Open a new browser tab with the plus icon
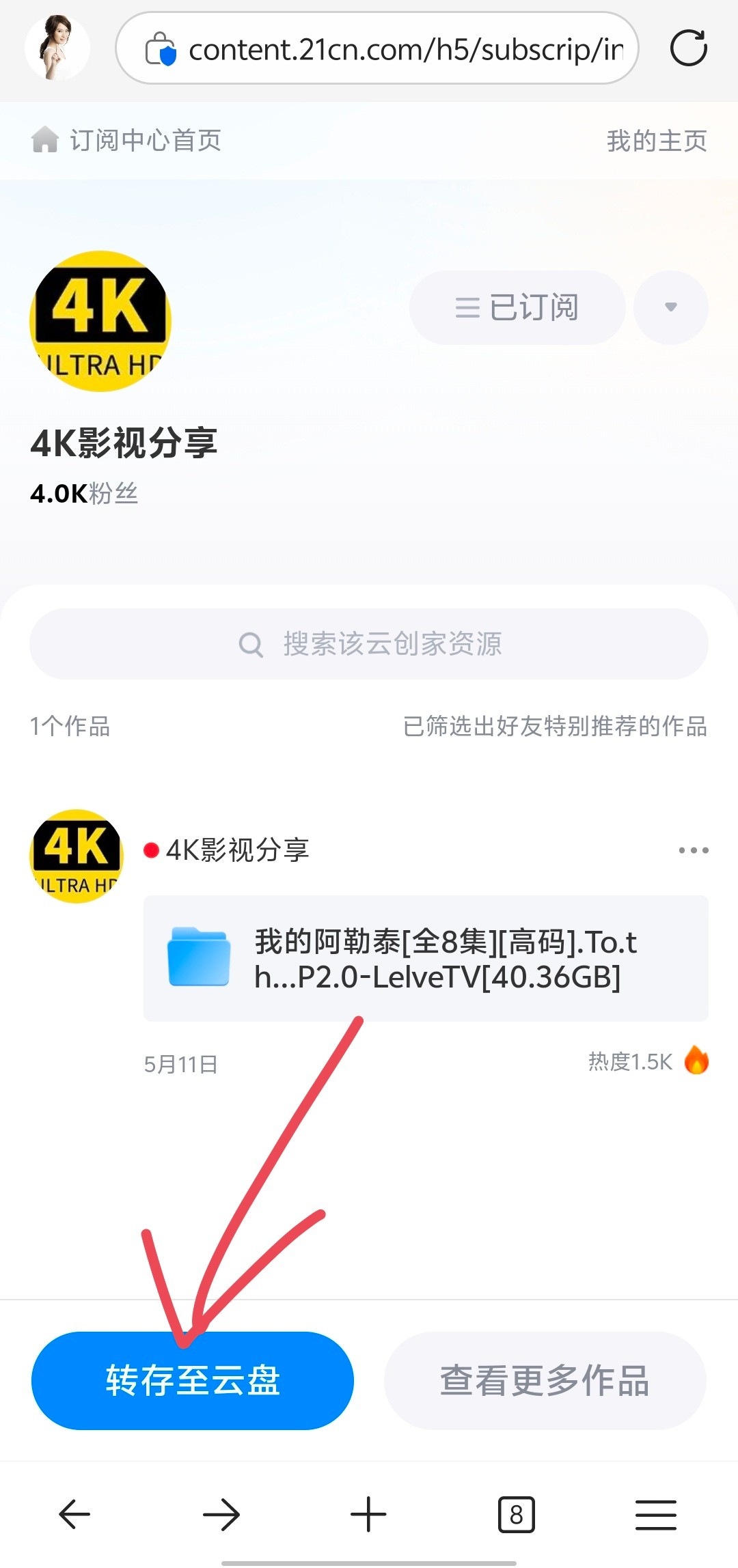 (368, 1514)
